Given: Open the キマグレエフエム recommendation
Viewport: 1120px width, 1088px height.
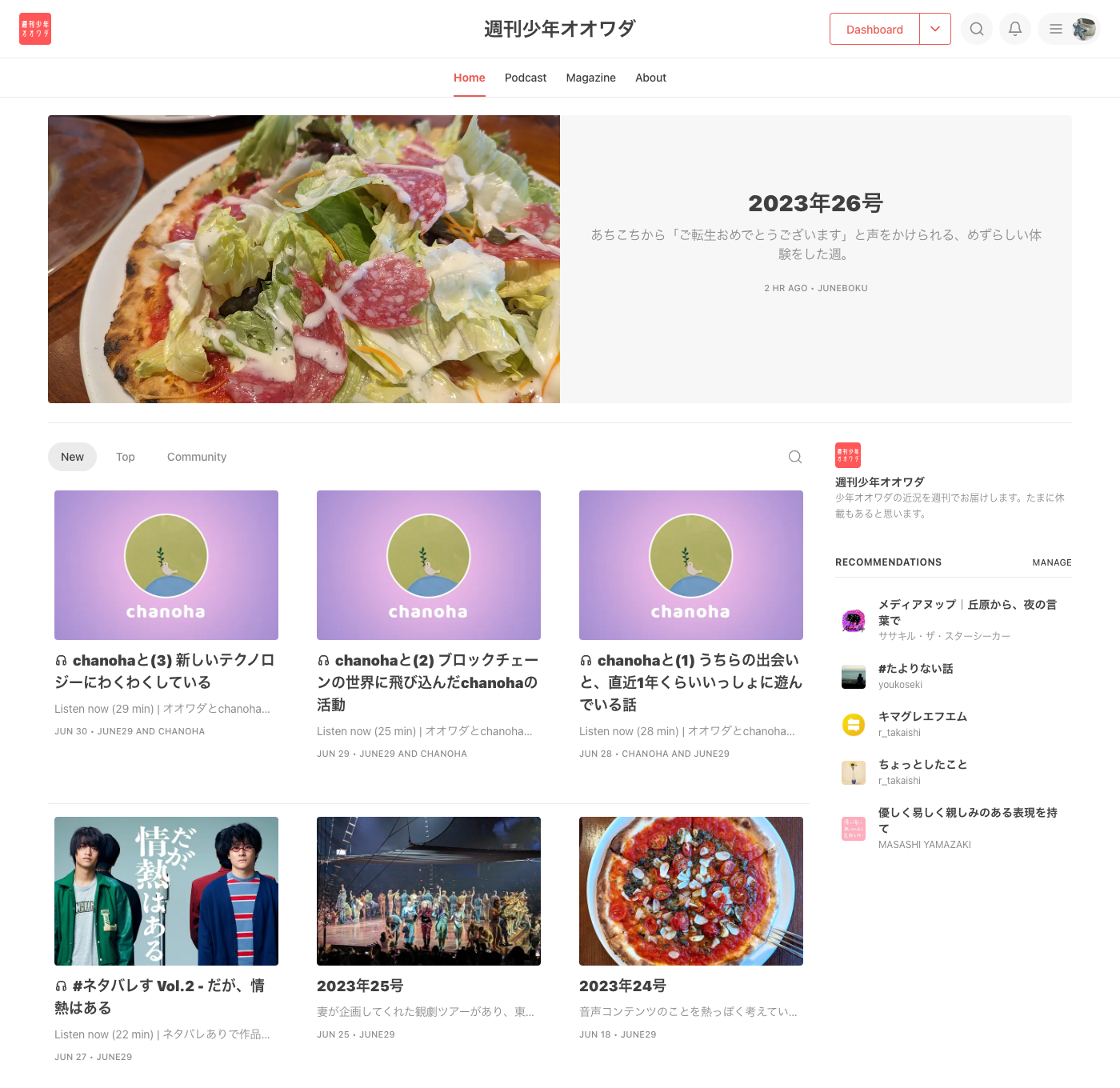Looking at the screenshot, I should (922, 717).
